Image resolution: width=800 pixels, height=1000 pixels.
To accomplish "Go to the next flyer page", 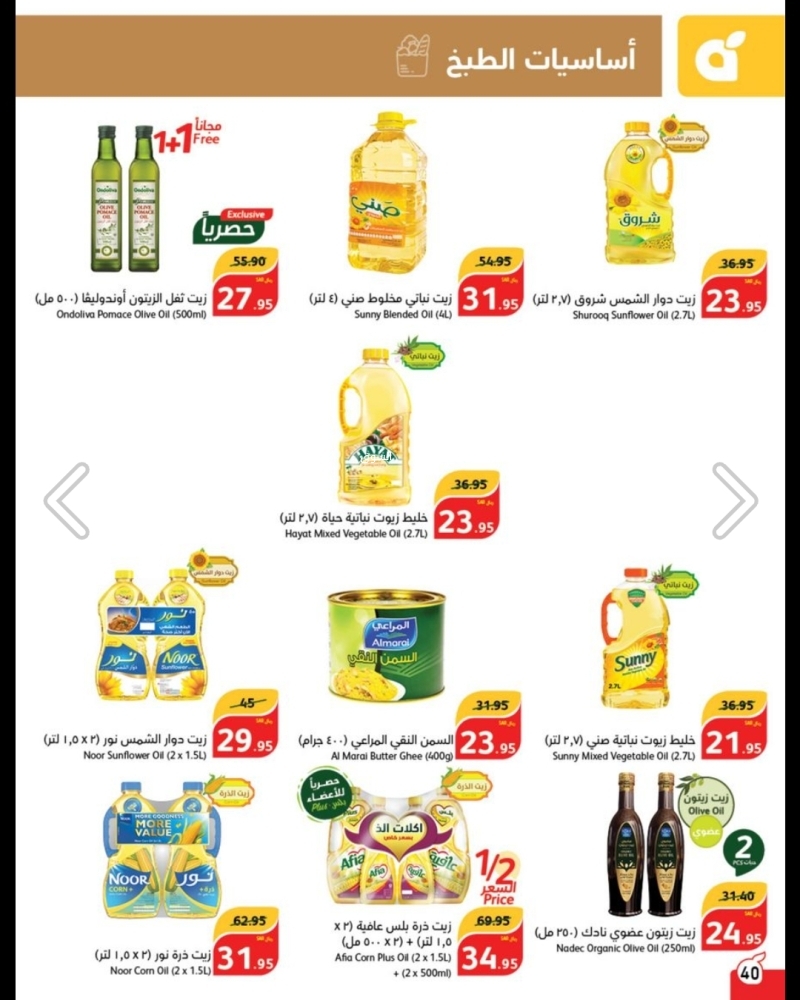I will (x=734, y=500).
